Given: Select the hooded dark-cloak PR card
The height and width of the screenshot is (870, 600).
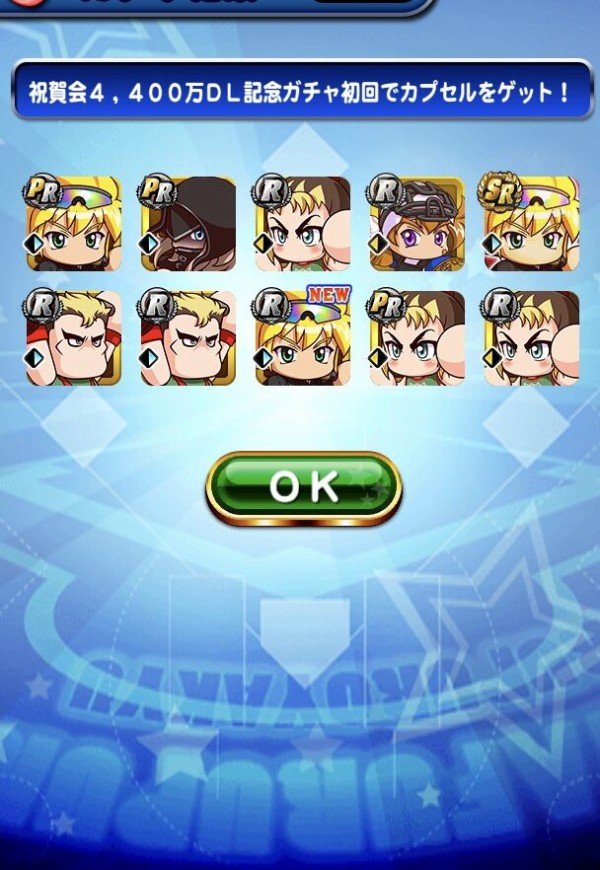Looking at the screenshot, I should [x=188, y=224].
